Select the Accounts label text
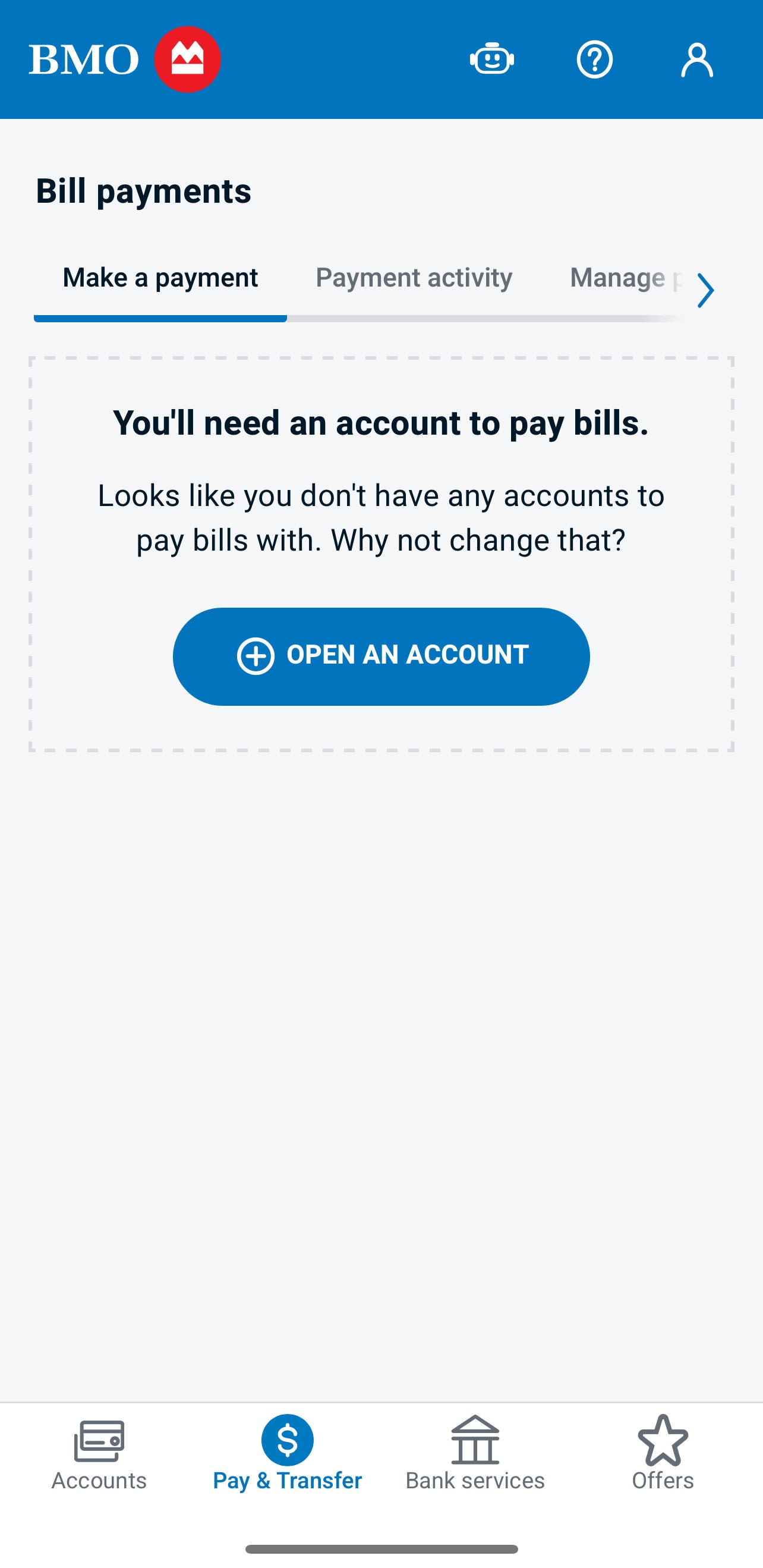This screenshot has width=763, height=1568. pos(98,1481)
